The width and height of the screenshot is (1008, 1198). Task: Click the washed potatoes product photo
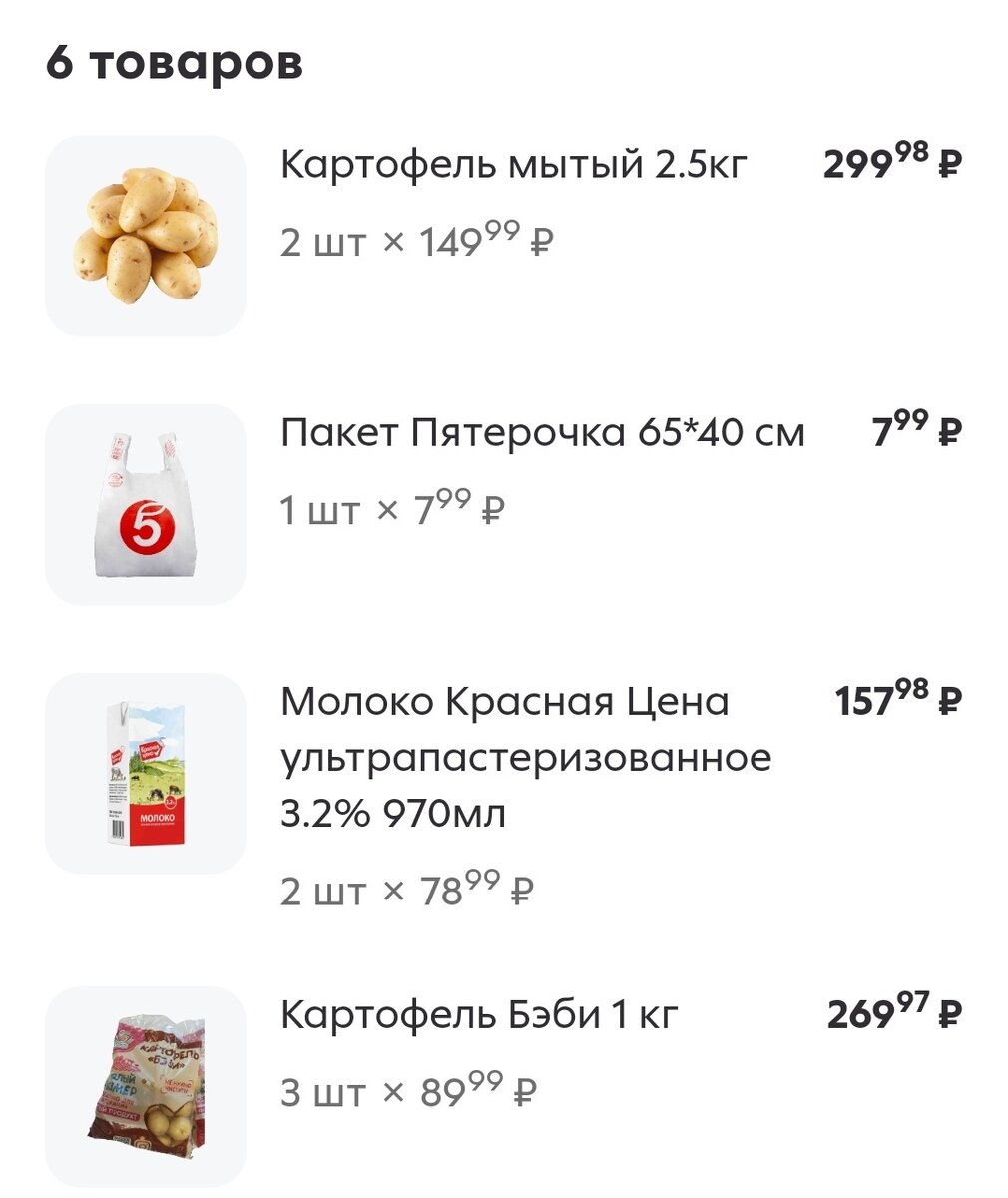click(x=145, y=232)
